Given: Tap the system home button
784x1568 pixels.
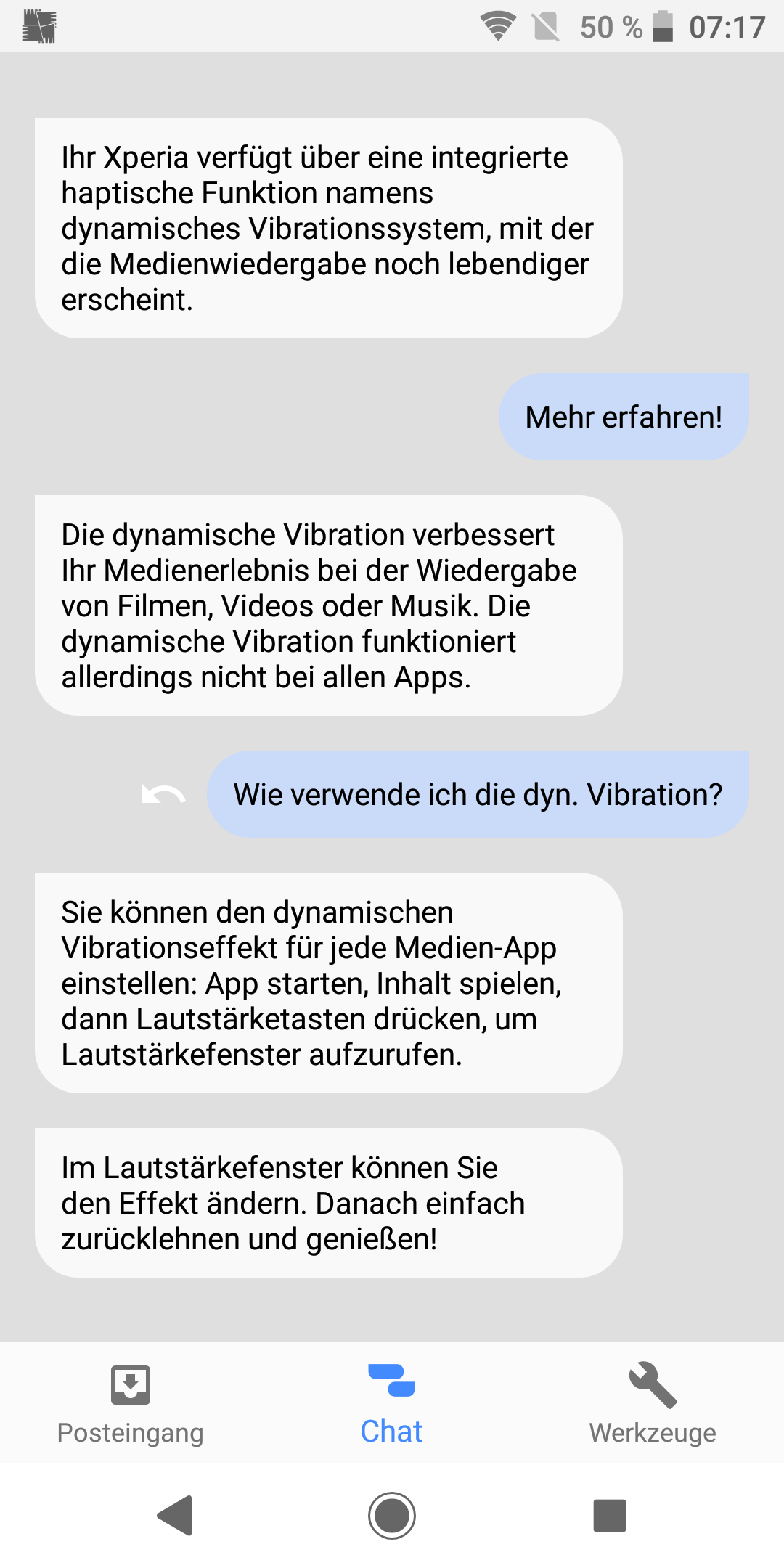Looking at the screenshot, I should [x=392, y=1515].
